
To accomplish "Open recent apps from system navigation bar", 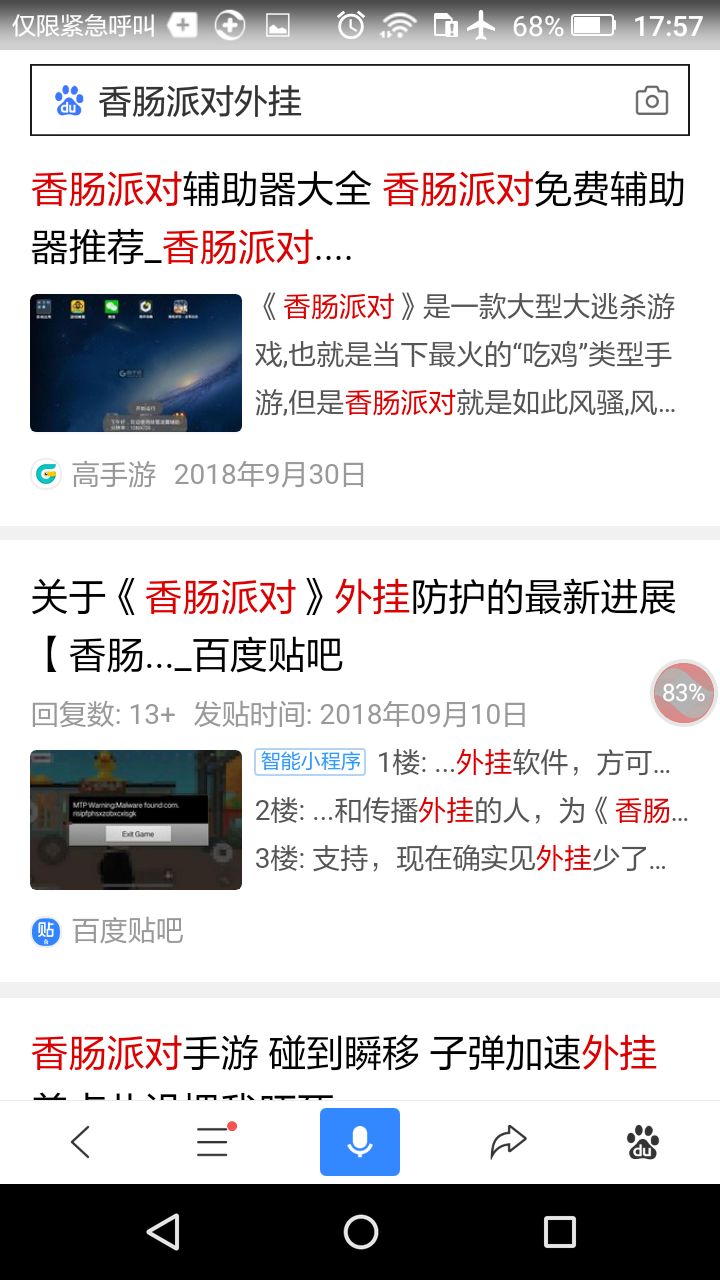I will click(560, 1232).
